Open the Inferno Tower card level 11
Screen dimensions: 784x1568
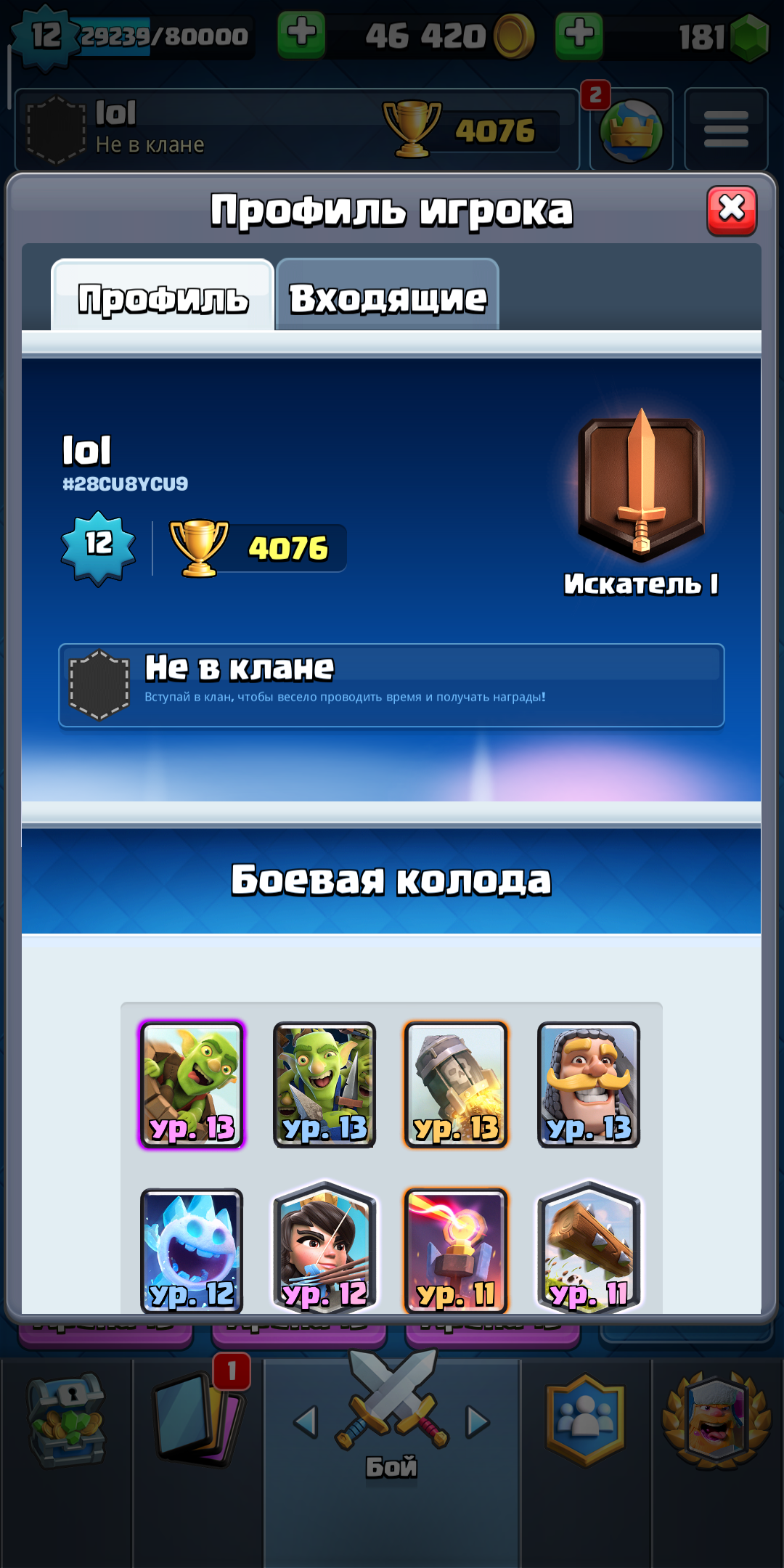coord(457,1250)
